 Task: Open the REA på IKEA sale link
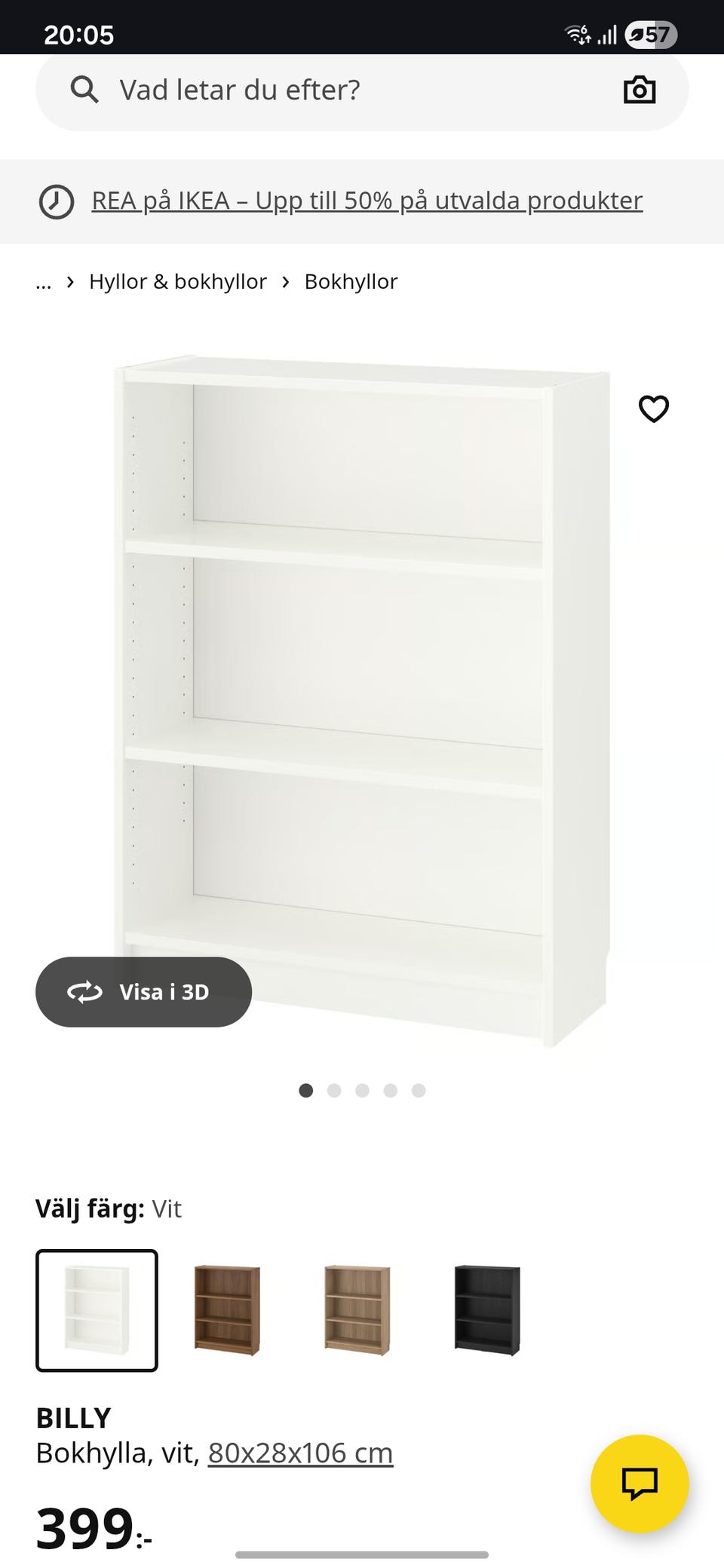click(x=367, y=201)
